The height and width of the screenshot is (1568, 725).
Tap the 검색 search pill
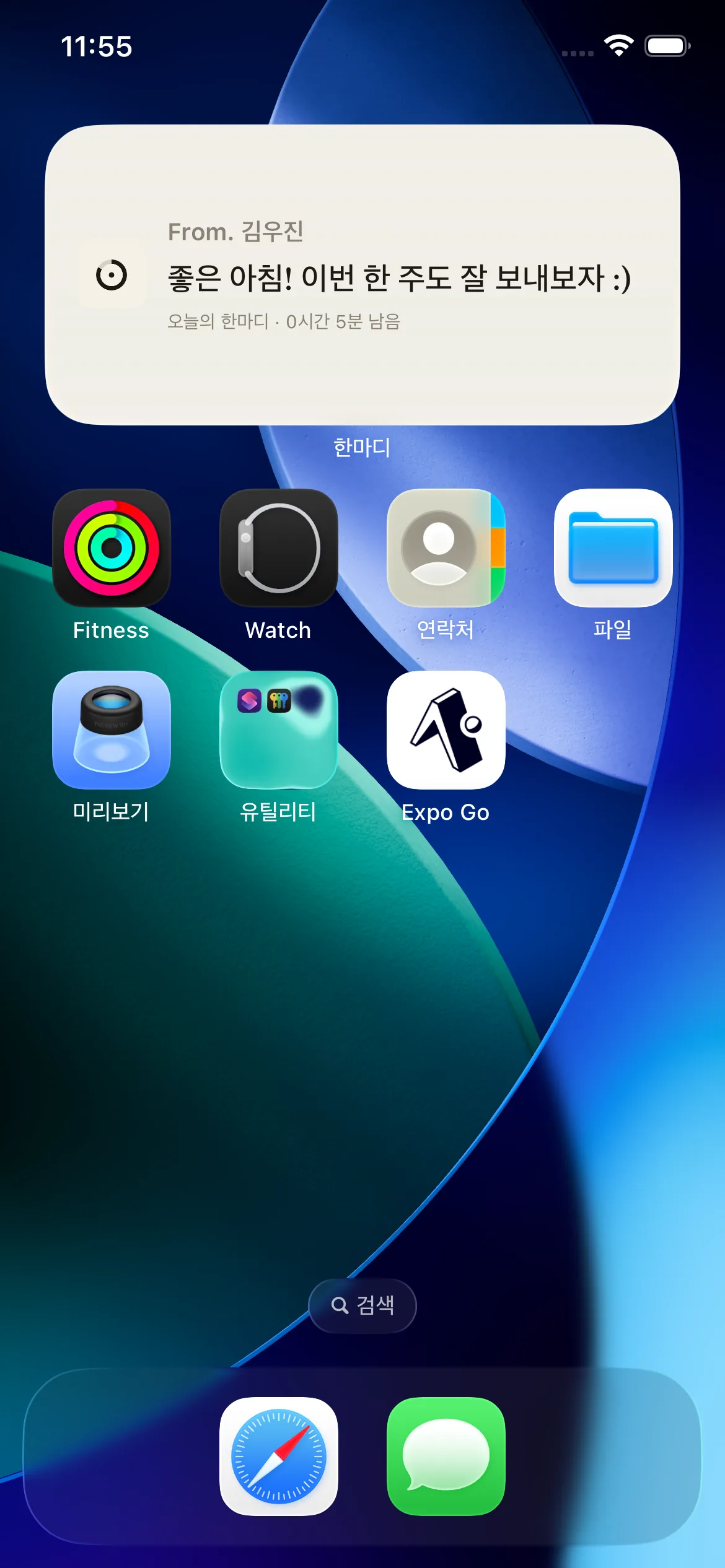[x=362, y=1305]
